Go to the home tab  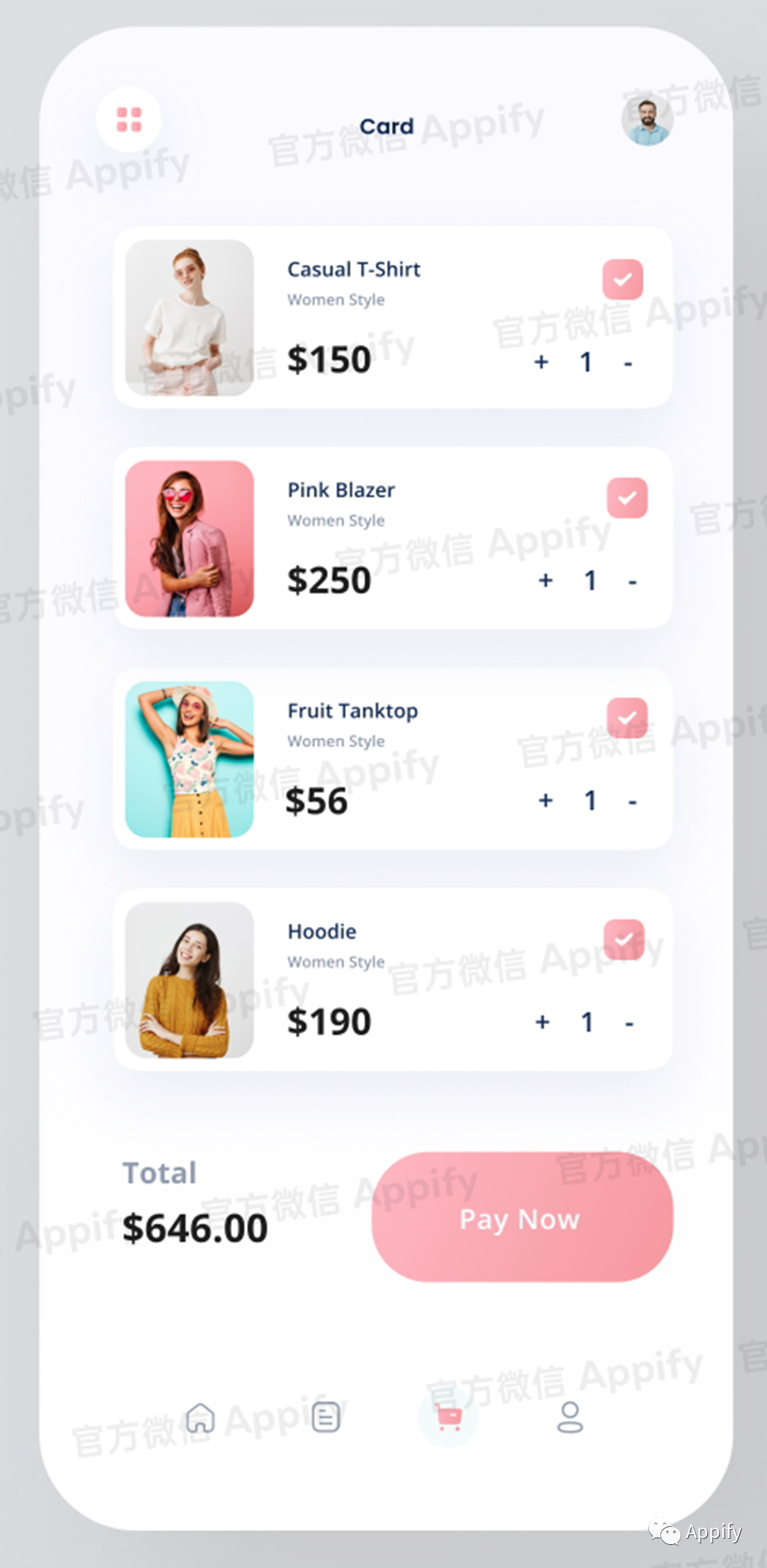200,1417
